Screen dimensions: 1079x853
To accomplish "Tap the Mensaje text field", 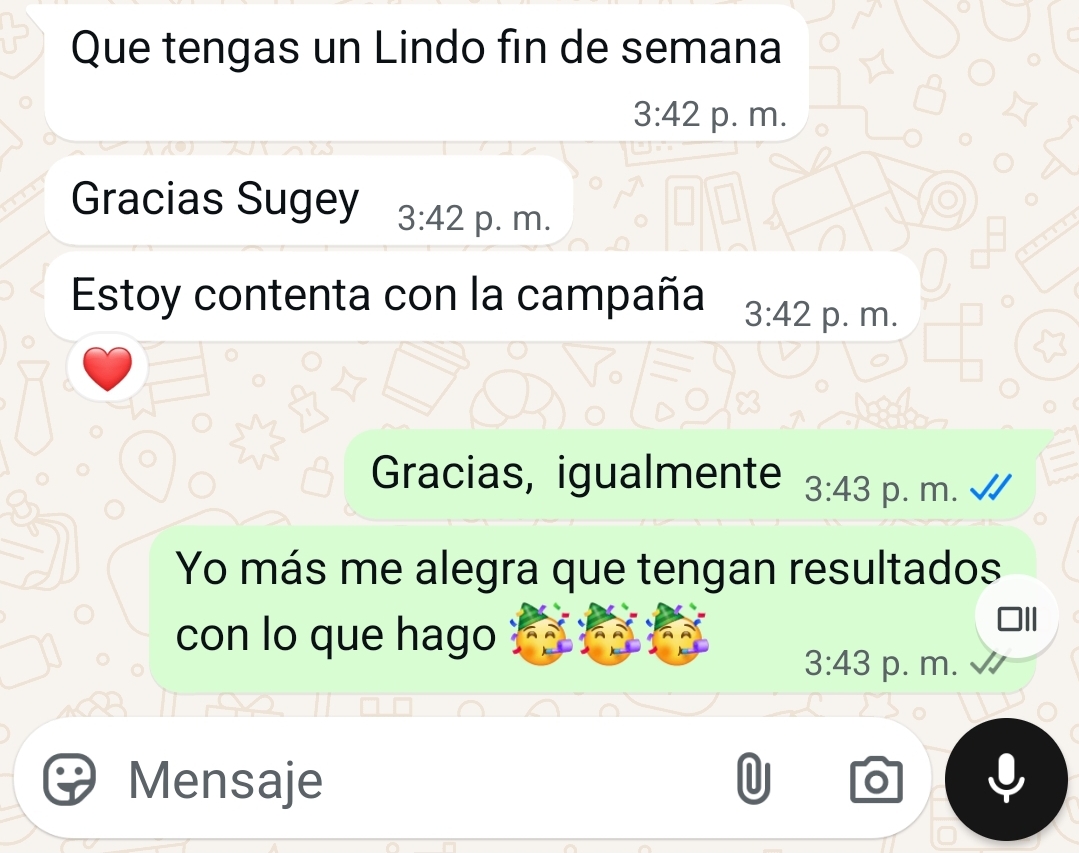I will pyautogui.click(x=400, y=780).
